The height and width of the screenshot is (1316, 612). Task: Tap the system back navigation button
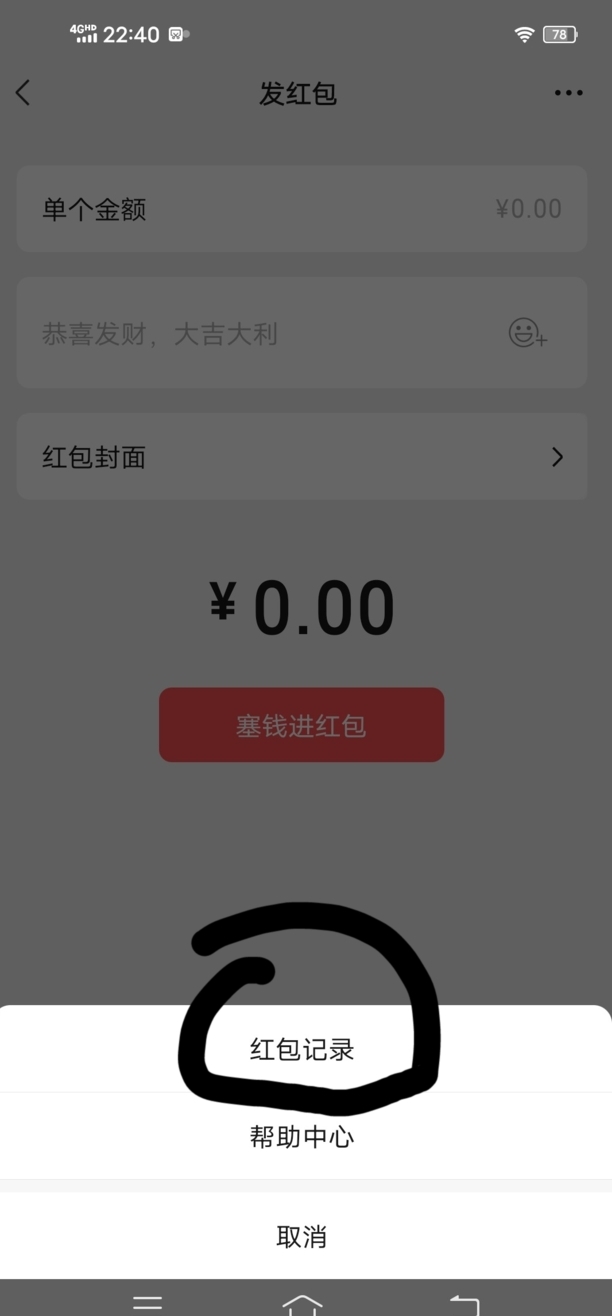coord(464,1304)
